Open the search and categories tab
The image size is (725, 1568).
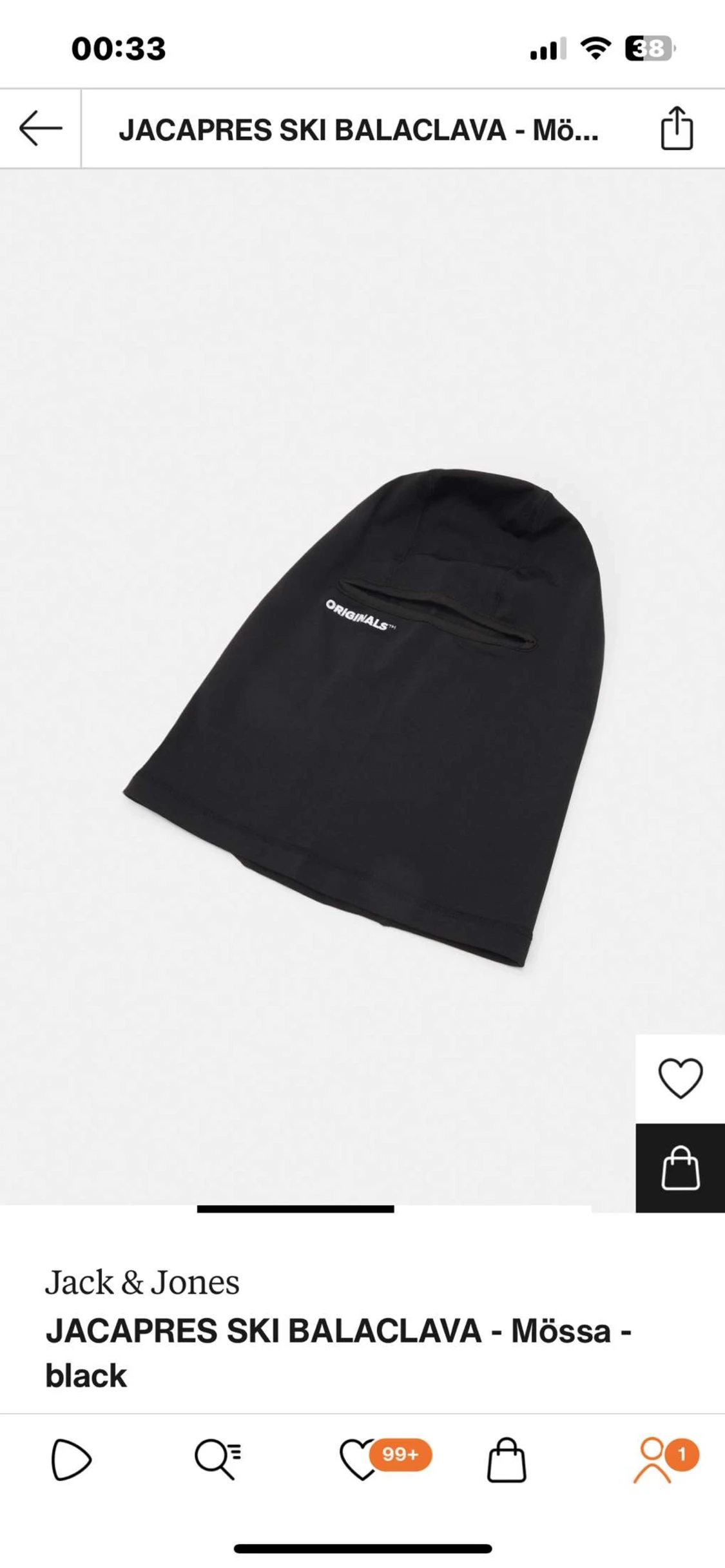[218, 1460]
